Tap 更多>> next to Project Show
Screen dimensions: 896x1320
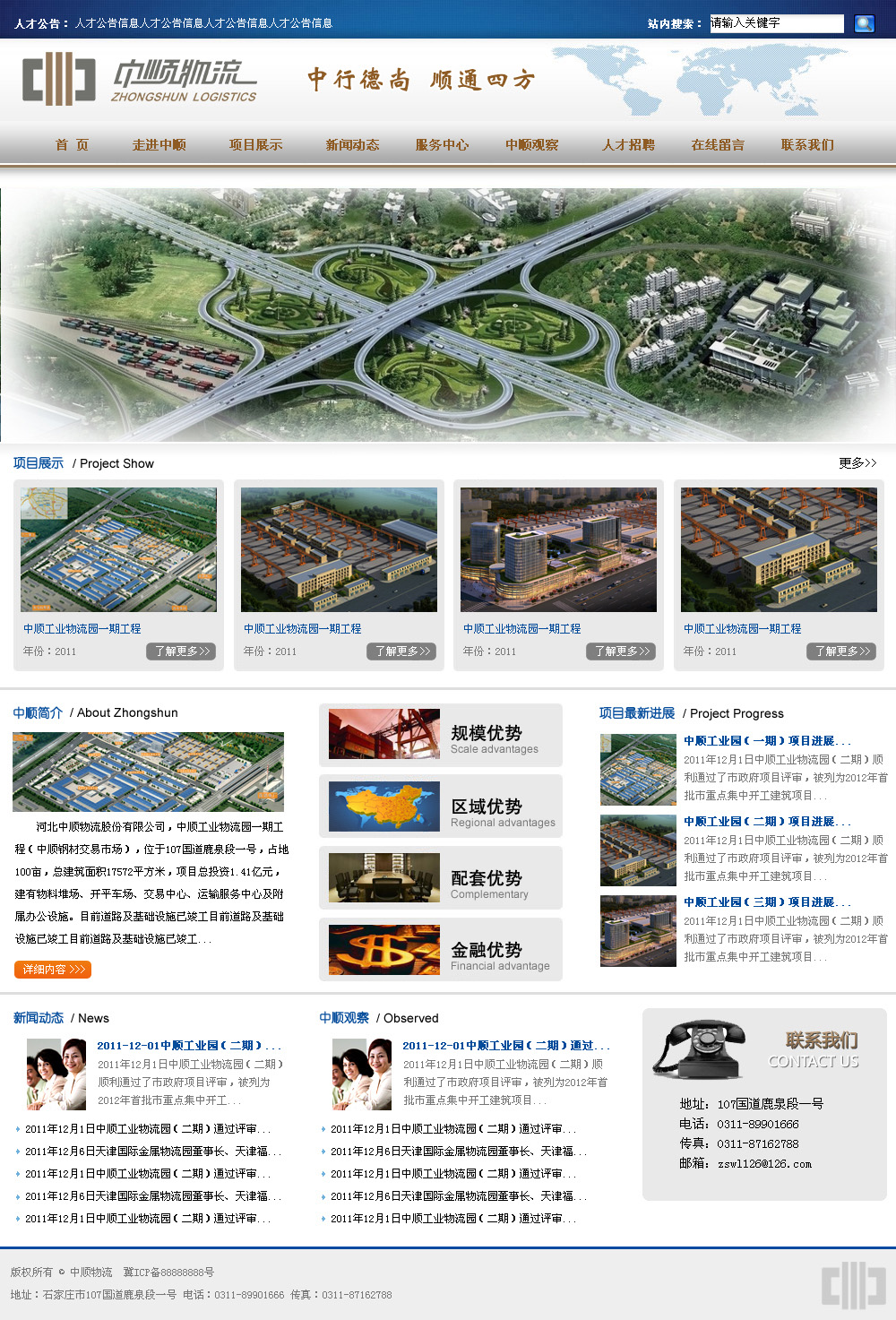click(857, 463)
